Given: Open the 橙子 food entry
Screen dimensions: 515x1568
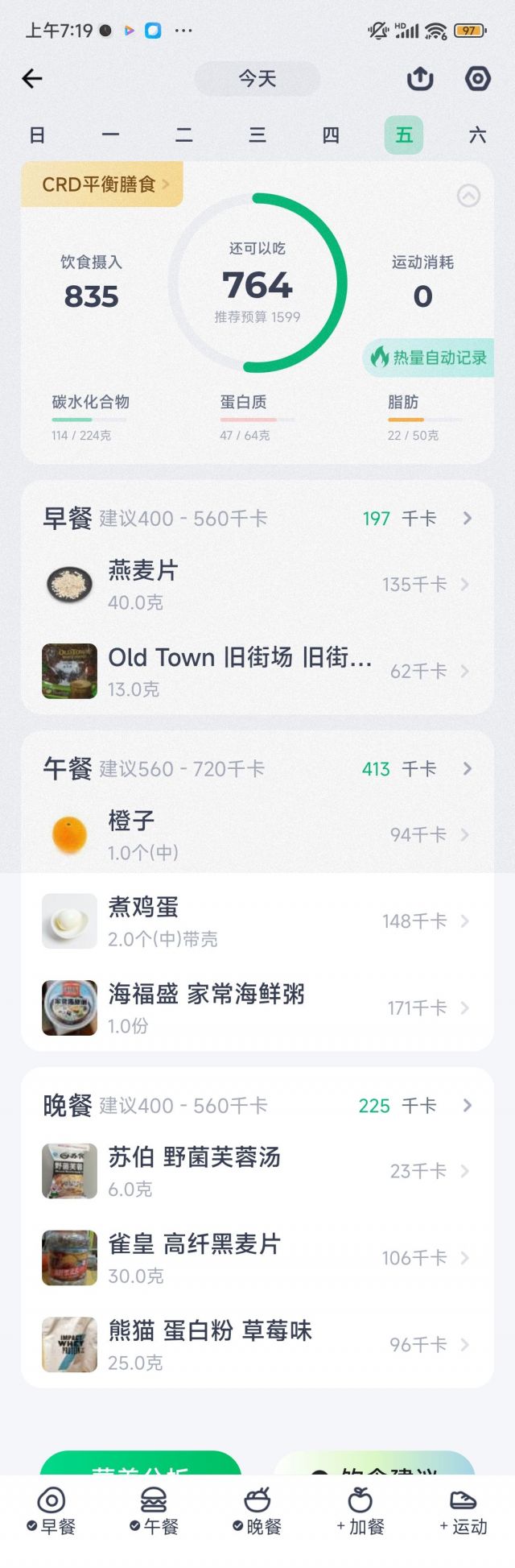Looking at the screenshot, I should (257, 834).
